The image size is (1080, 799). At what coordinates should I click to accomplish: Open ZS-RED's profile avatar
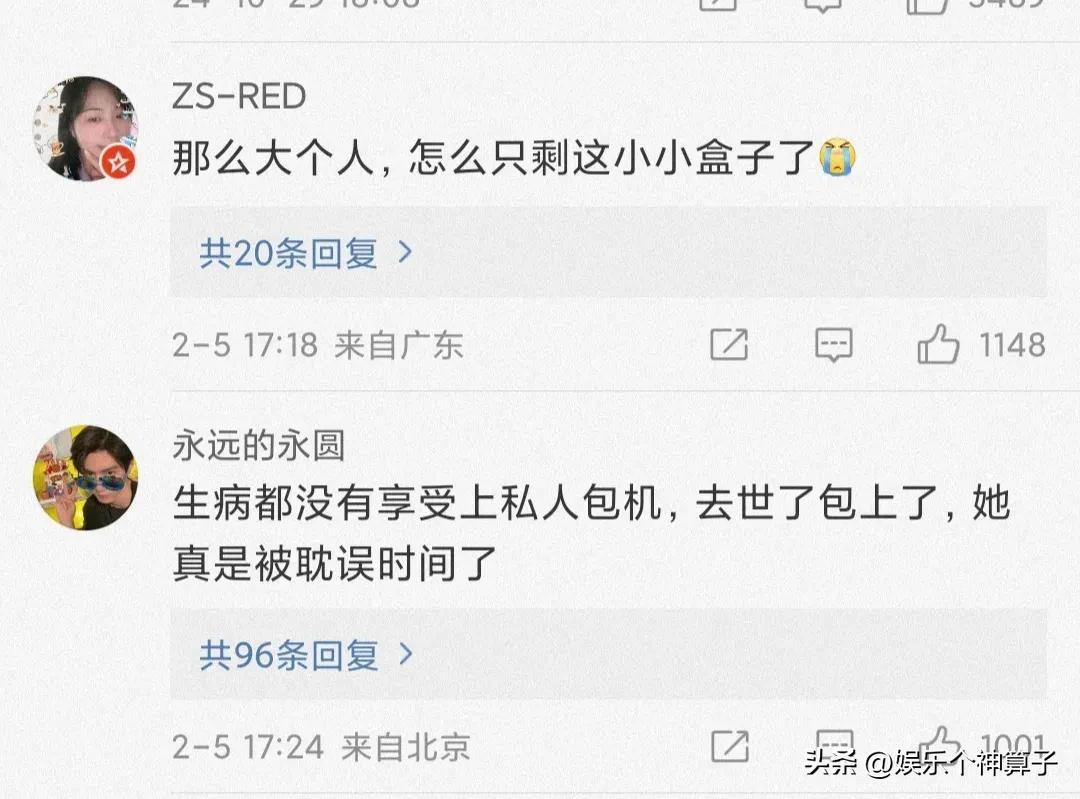[x=86, y=129]
